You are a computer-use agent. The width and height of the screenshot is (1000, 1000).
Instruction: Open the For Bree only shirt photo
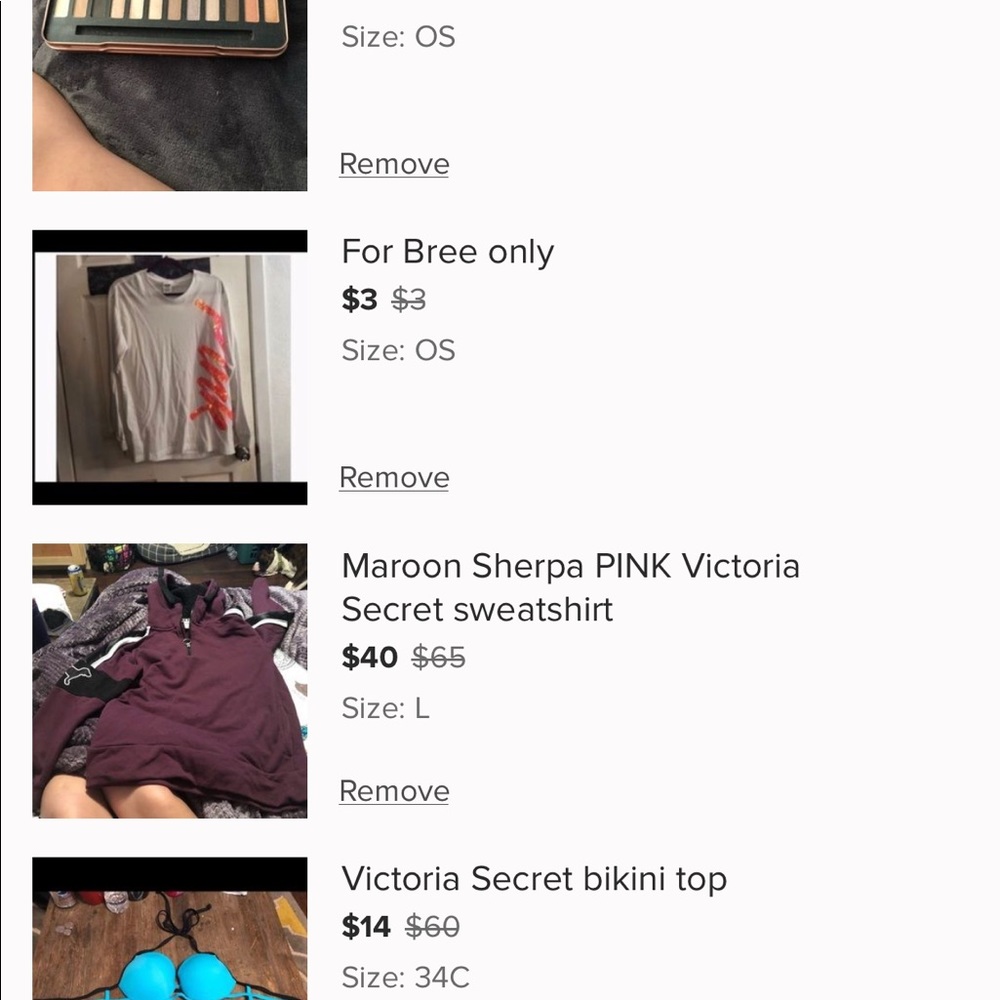click(x=170, y=368)
